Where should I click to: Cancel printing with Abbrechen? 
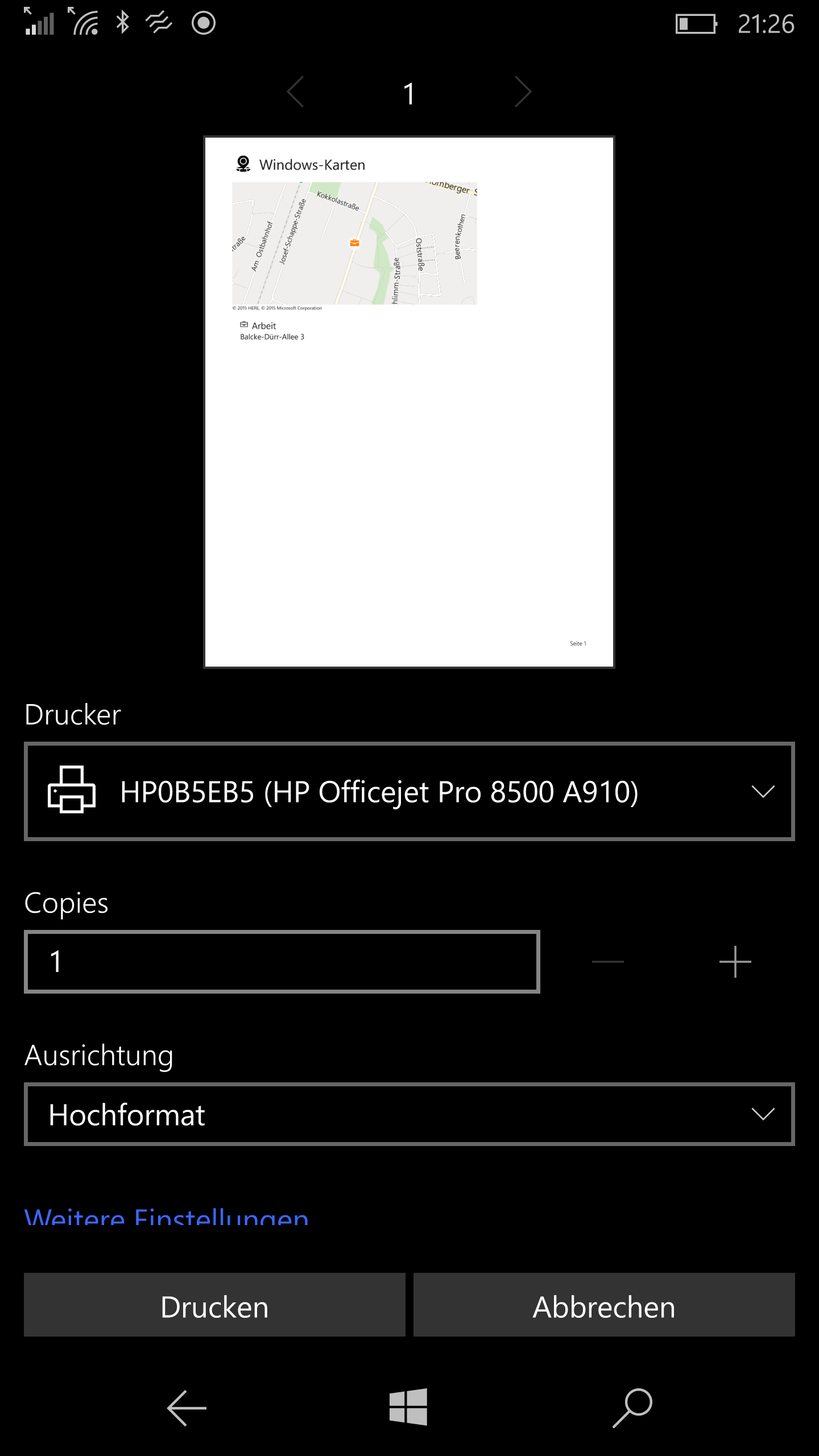(x=604, y=1306)
